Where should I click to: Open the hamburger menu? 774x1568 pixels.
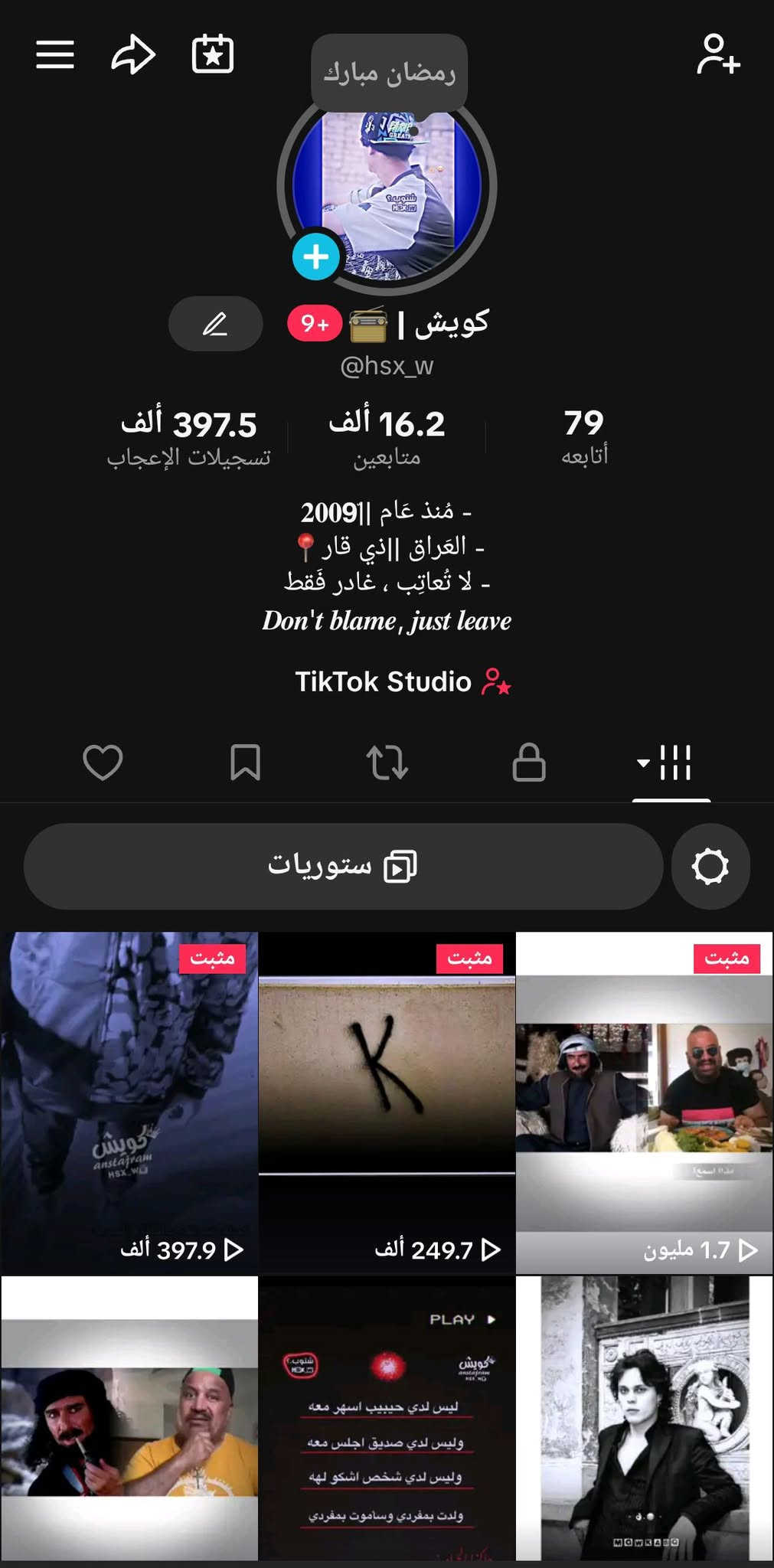coord(55,54)
